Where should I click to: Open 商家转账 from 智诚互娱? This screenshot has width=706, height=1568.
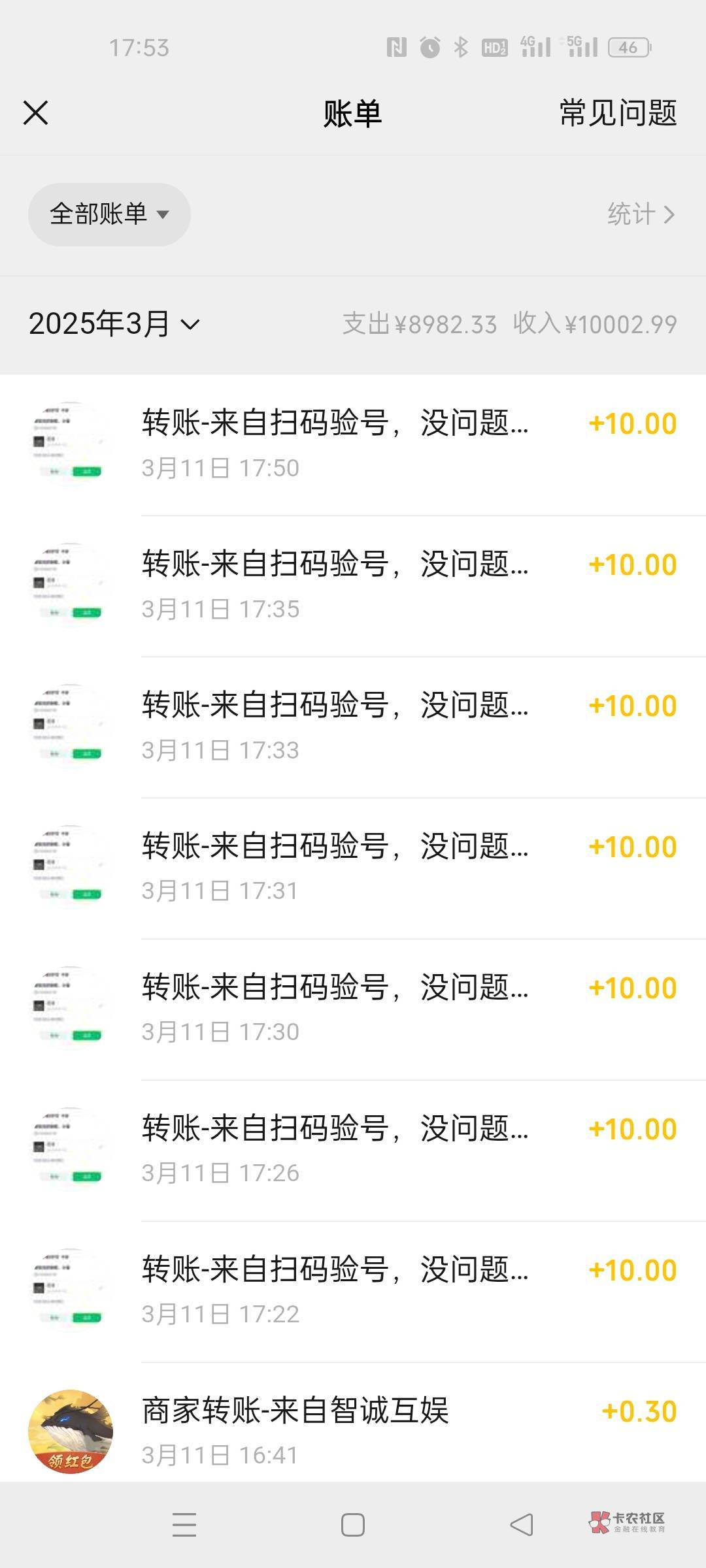click(x=353, y=1431)
